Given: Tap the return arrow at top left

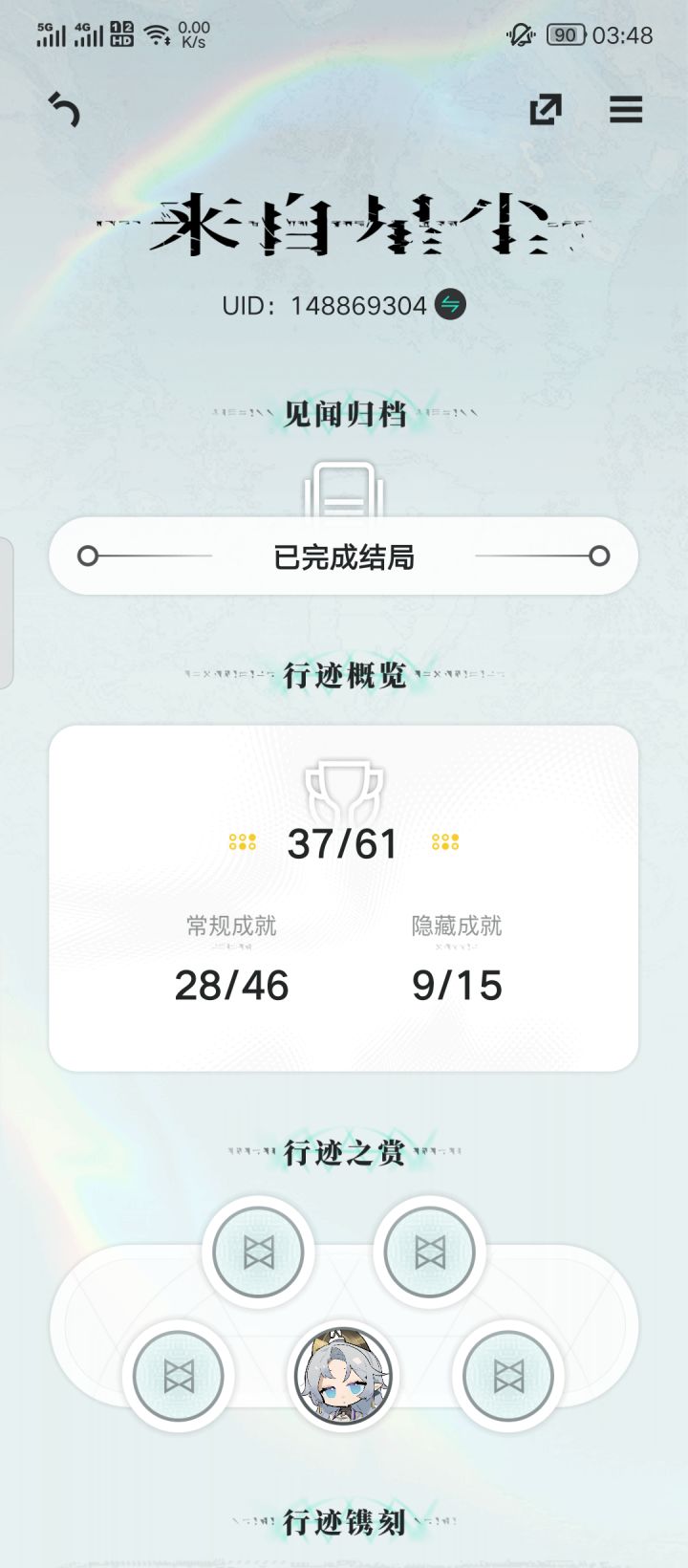Looking at the screenshot, I should click(x=64, y=110).
